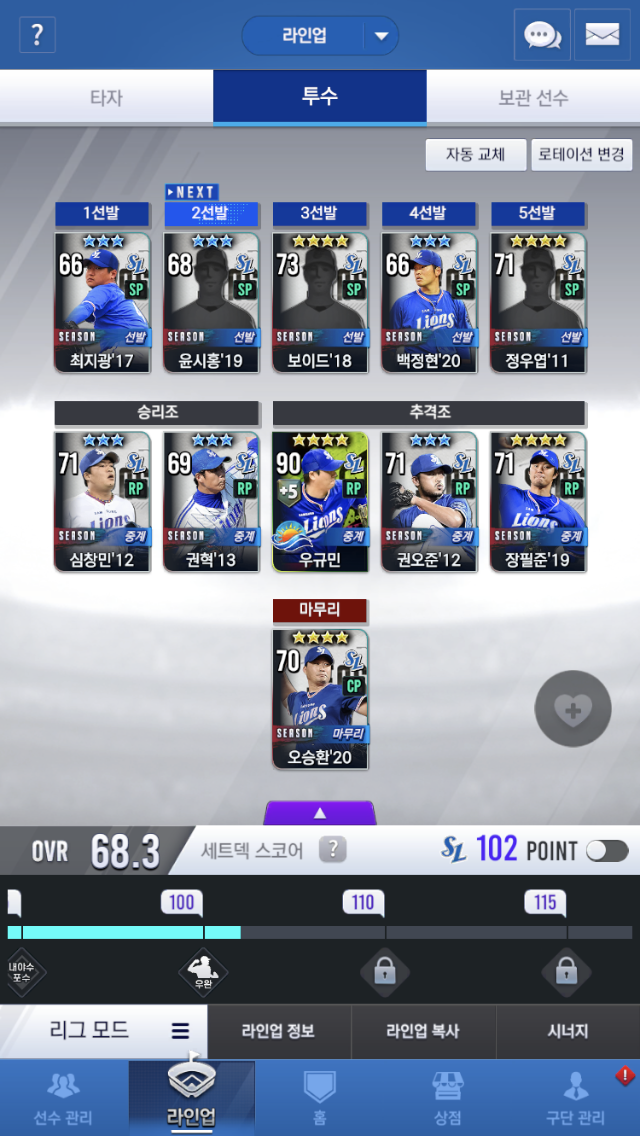Viewport: 640px width, 1136px height.
Task: Select the 보이드'18 pitcher card
Action: coord(320,302)
